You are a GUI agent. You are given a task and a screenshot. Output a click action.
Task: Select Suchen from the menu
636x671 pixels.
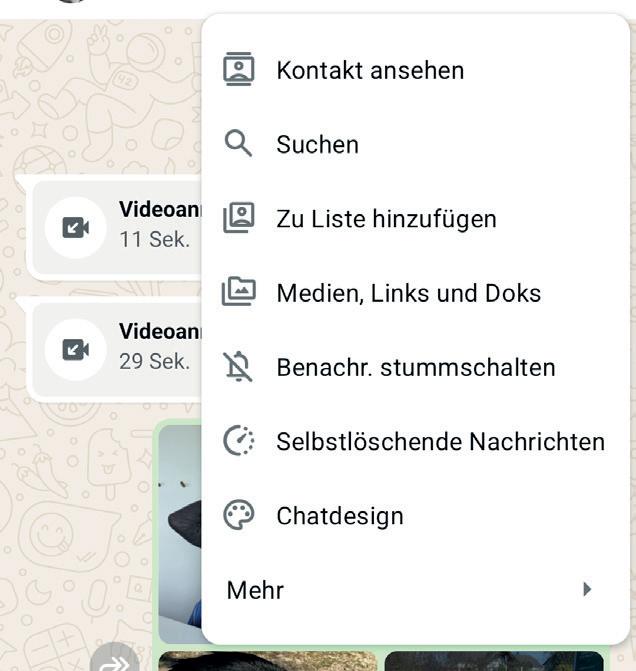coord(317,145)
